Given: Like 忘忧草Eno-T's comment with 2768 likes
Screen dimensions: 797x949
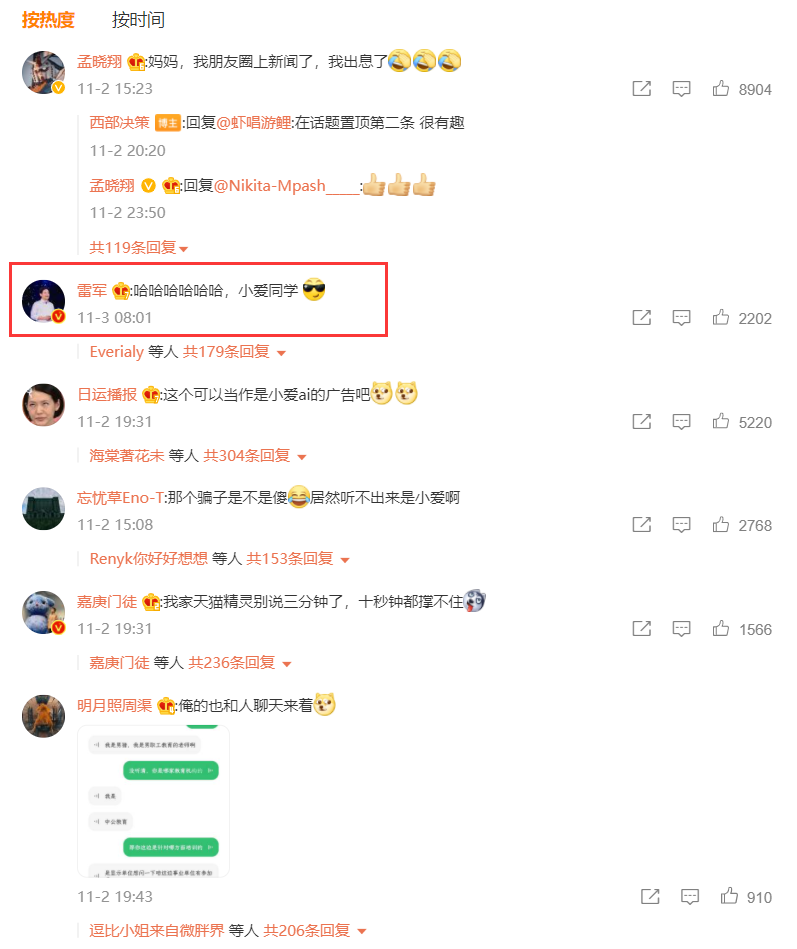Looking at the screenshot, I should (x=720, y=524).
